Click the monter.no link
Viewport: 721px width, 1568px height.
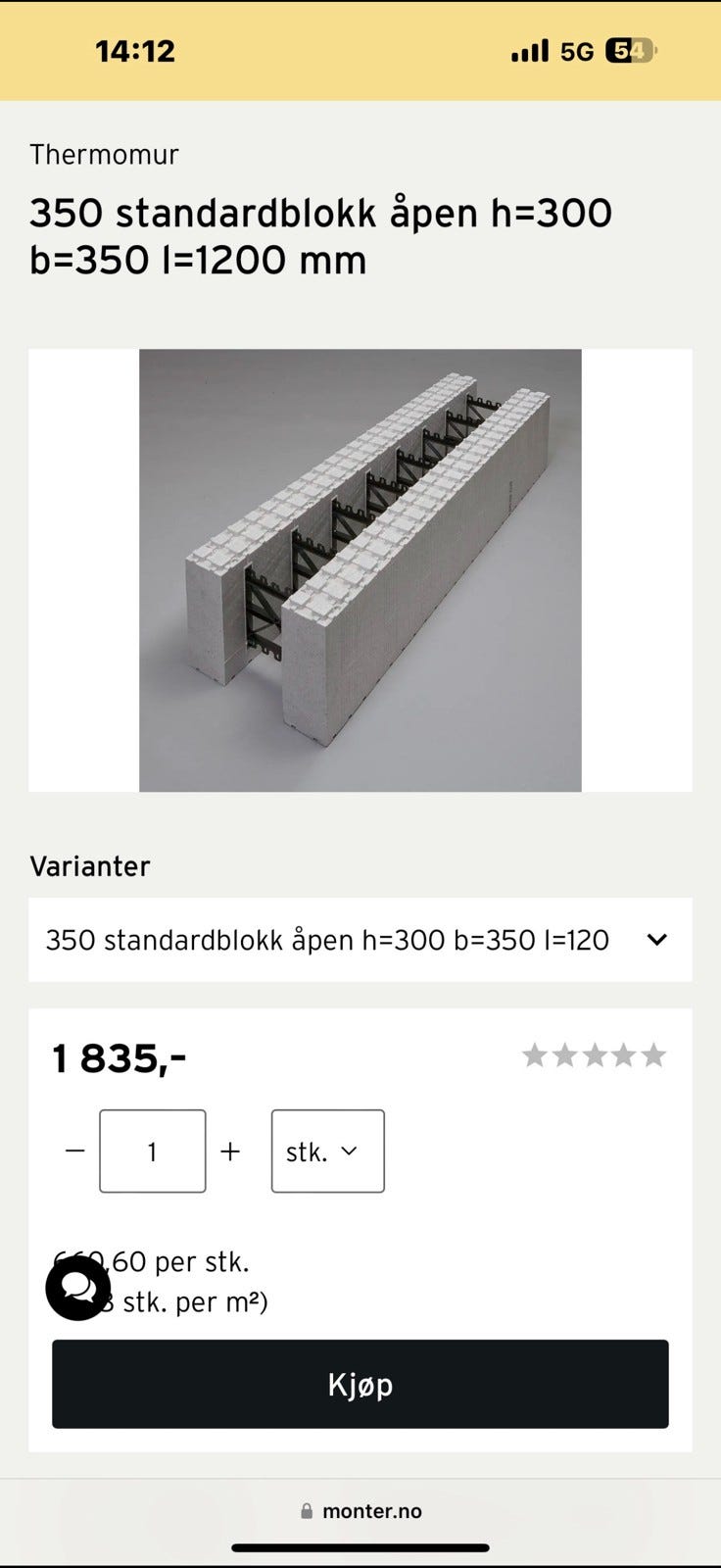[372, 1510]
